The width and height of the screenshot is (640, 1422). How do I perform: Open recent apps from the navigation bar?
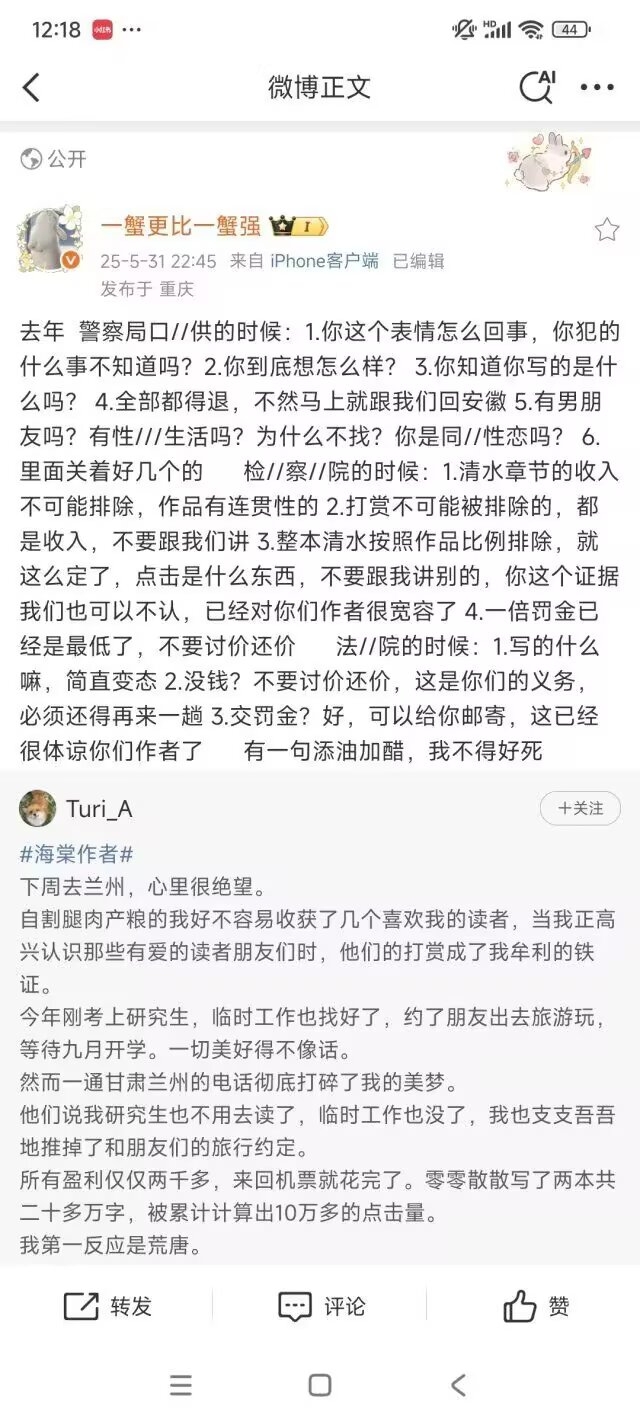(x=181, y=1385)
